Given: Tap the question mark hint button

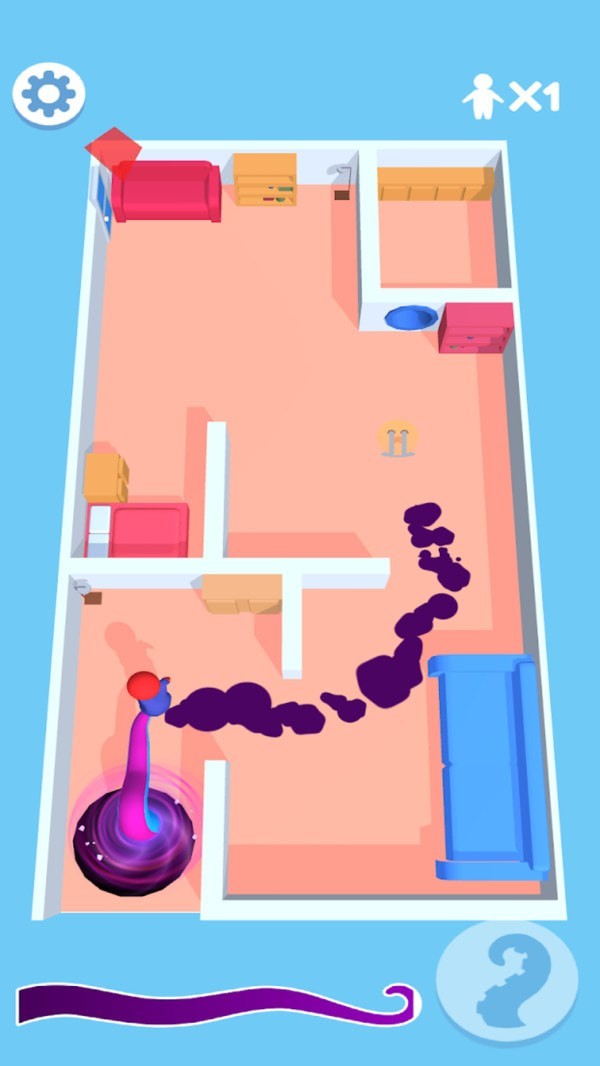Looking at the screenshot, I should pos(506,983).
